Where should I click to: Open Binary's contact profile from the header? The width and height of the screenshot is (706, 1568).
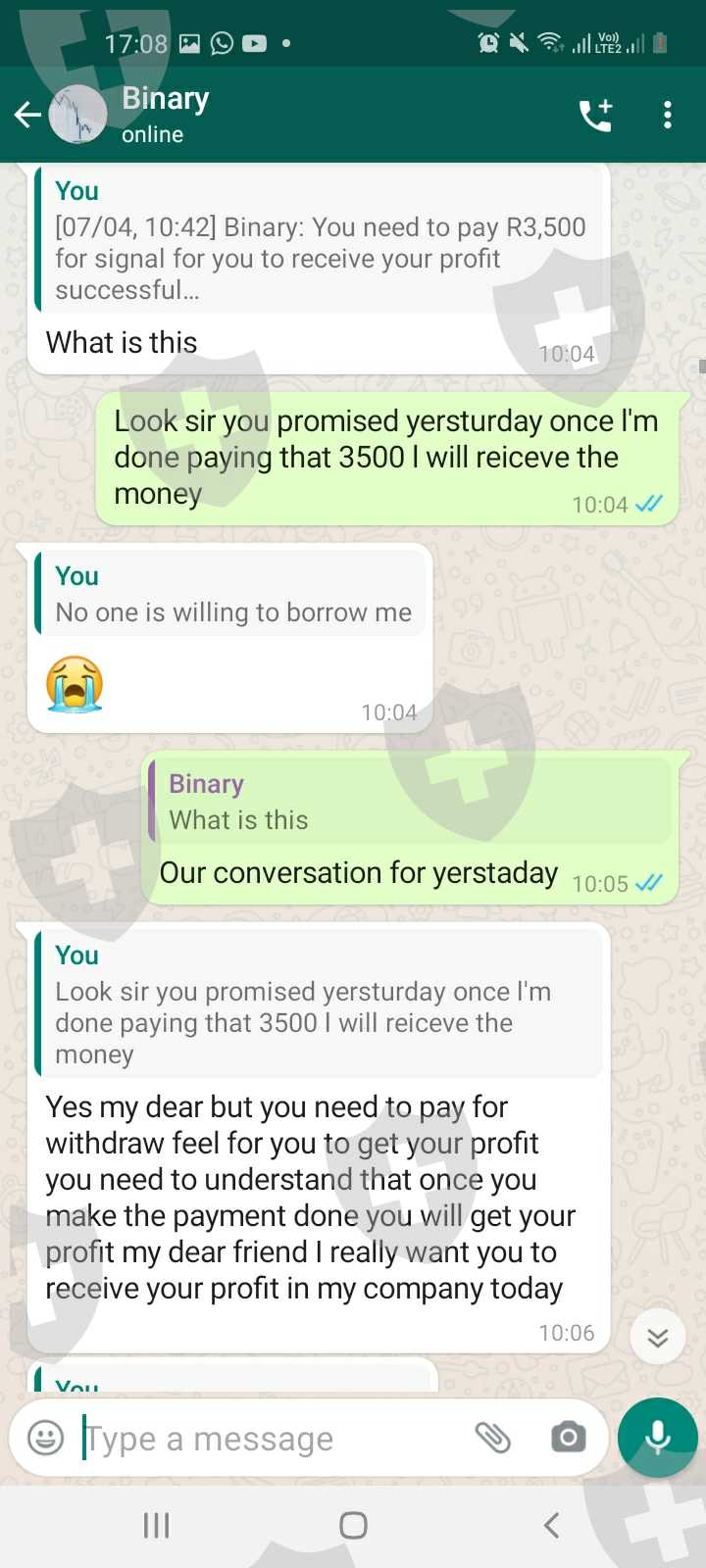point(165,115)
